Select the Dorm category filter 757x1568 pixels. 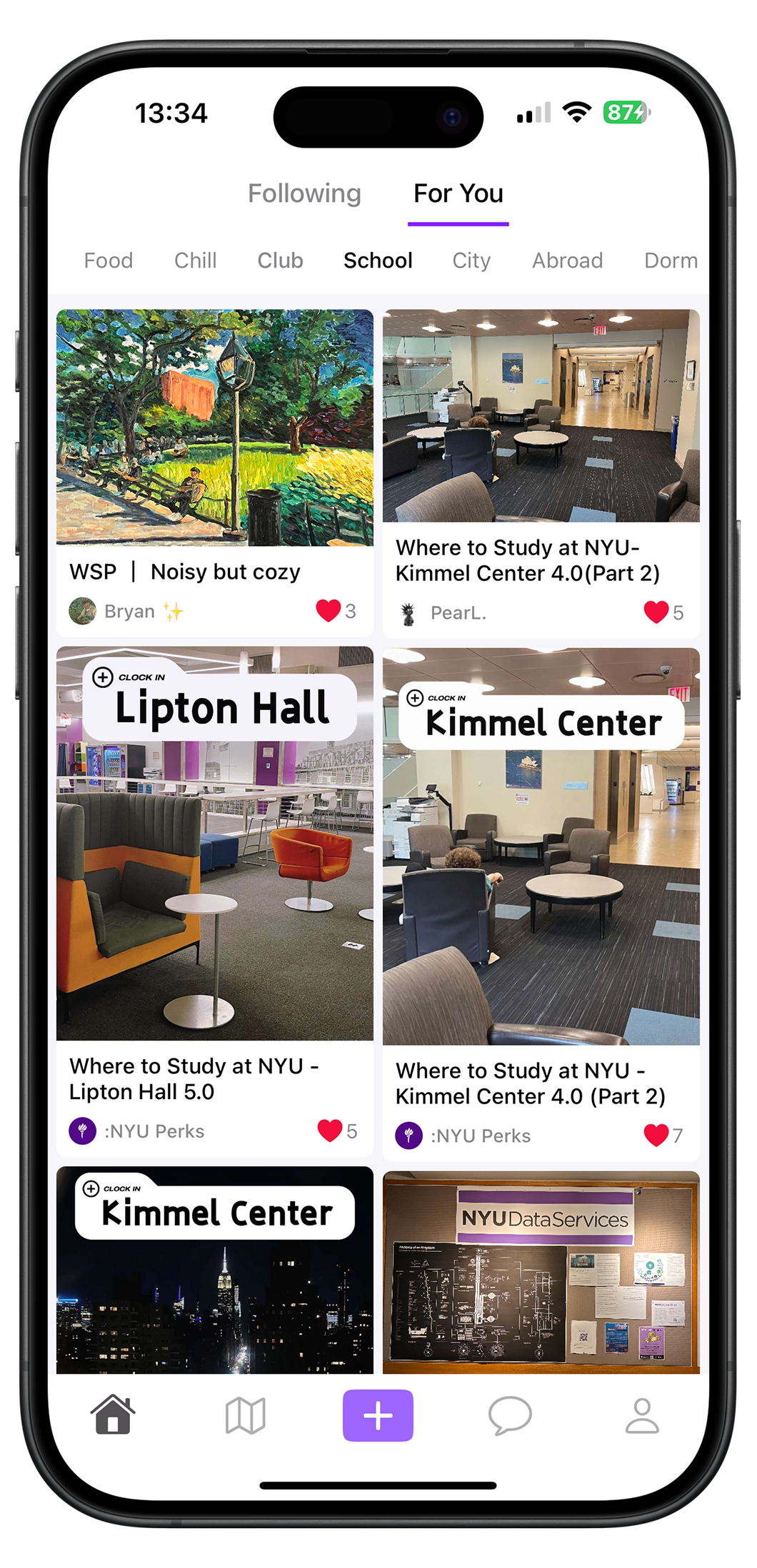(x=671, y=261)
